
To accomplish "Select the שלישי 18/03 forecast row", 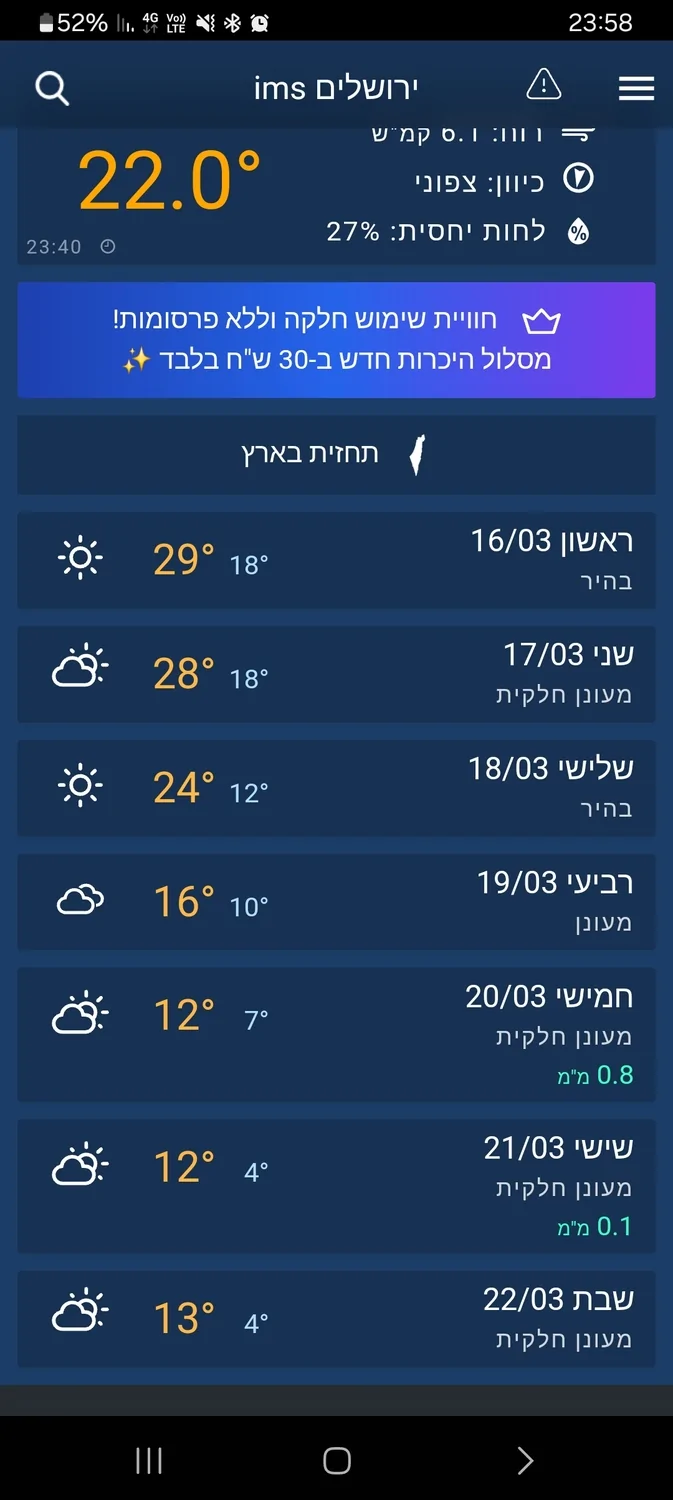I will tap(336, 788).
